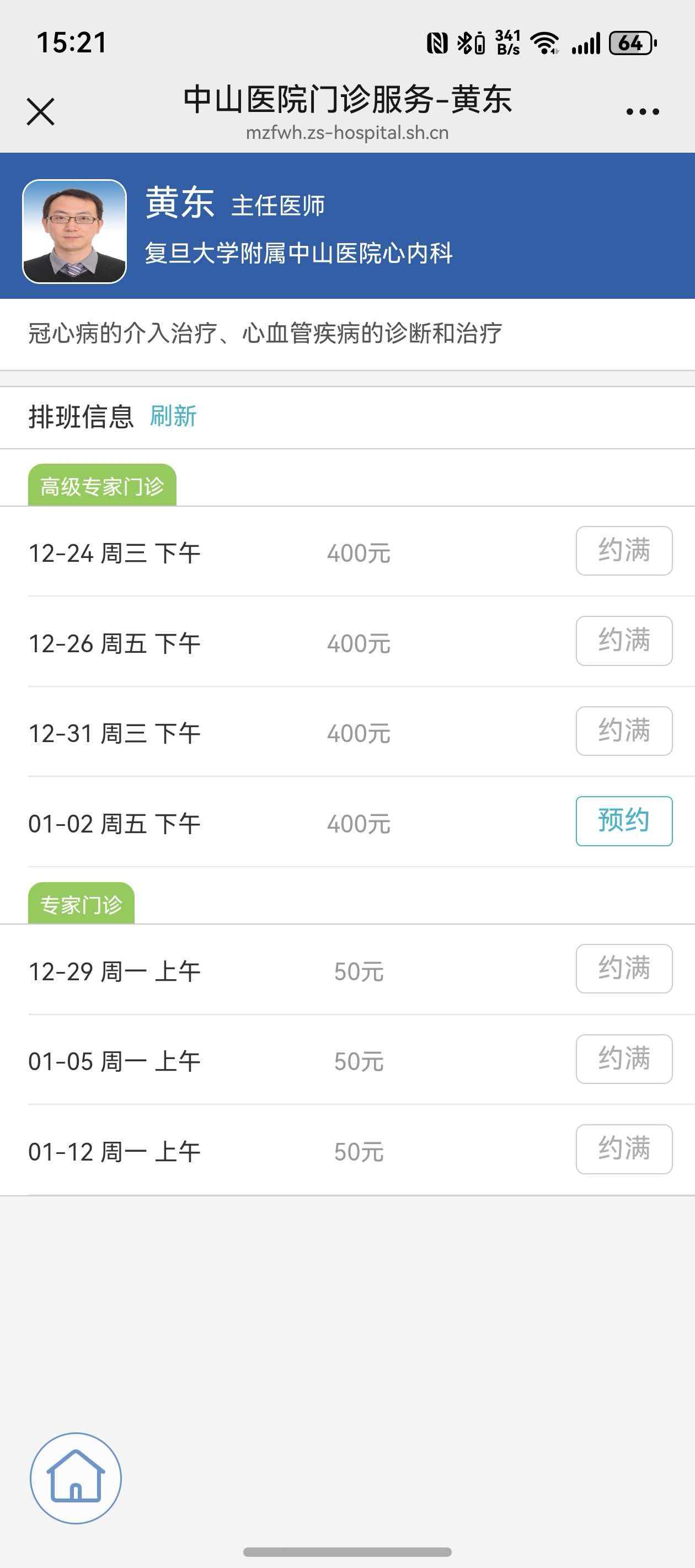Tap 约满 for the 12-29 Monday slot

(624, 968)
